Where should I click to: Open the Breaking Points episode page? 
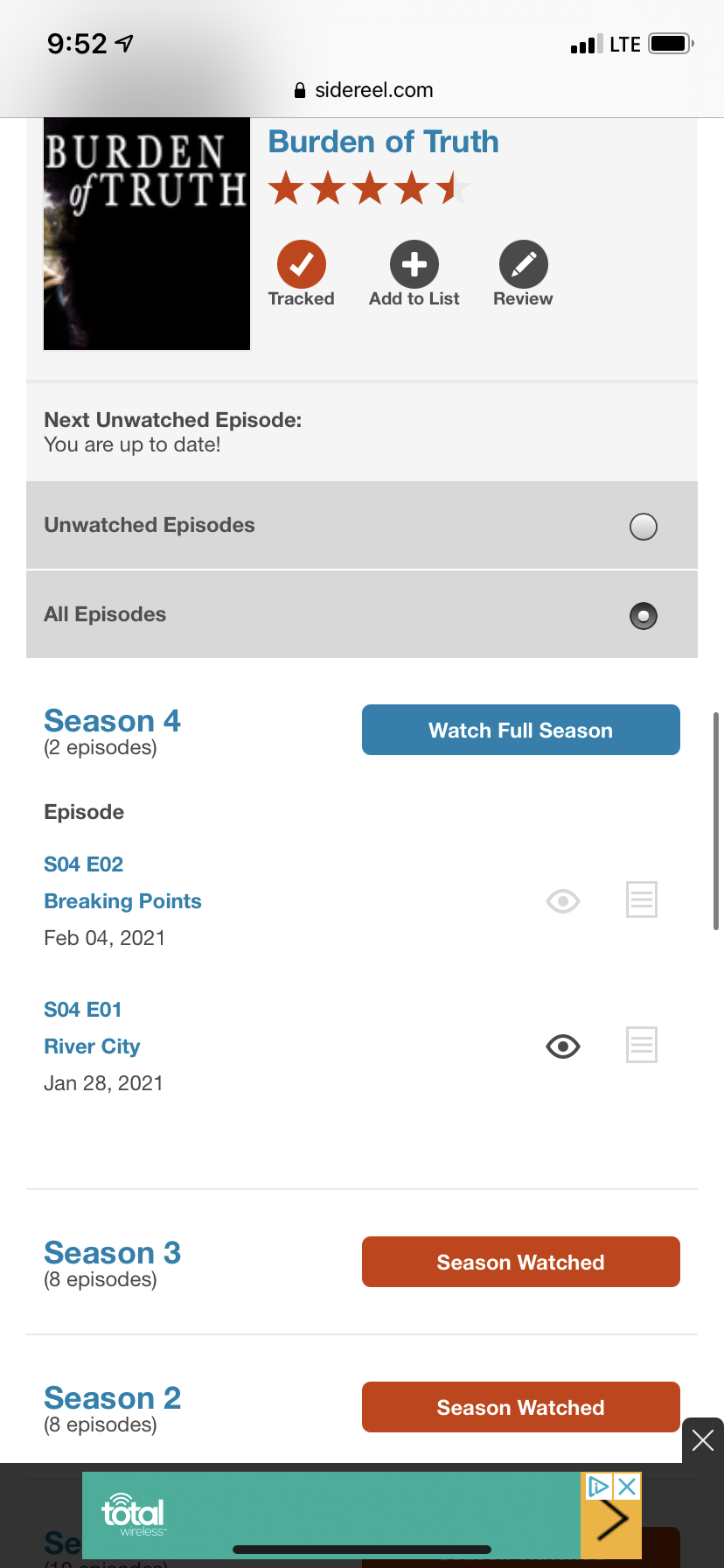(122, 901)
